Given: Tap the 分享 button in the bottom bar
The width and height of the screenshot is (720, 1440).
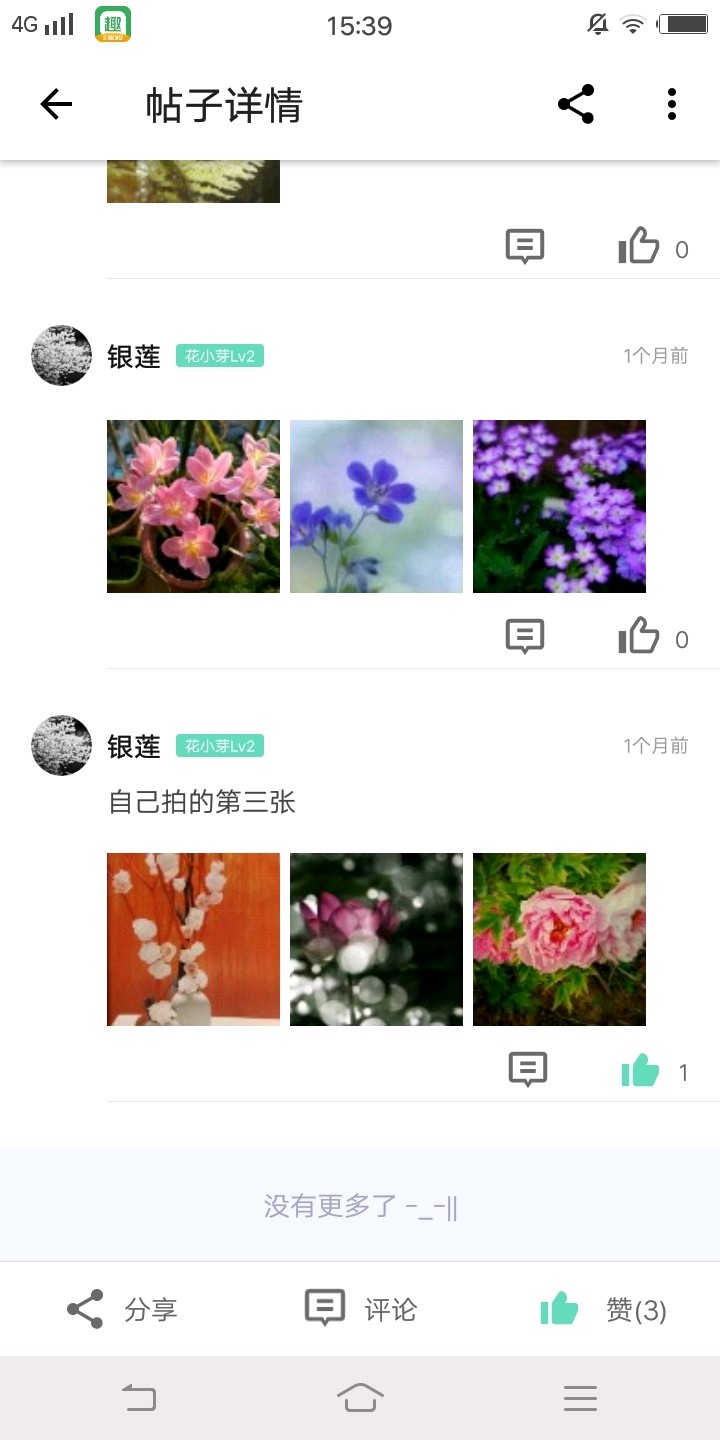Looking at the screenshot, I should 122,1309.
